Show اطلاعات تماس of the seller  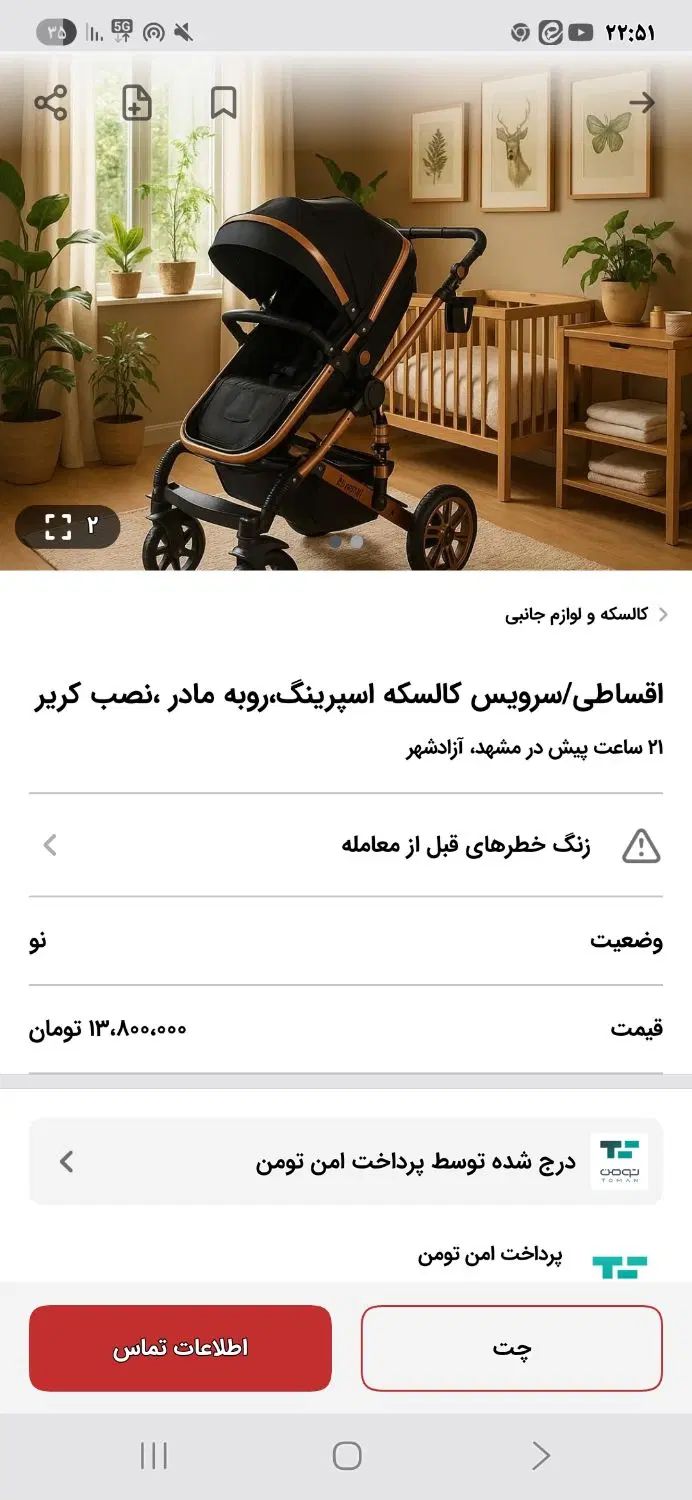(x=180, y=1348)
